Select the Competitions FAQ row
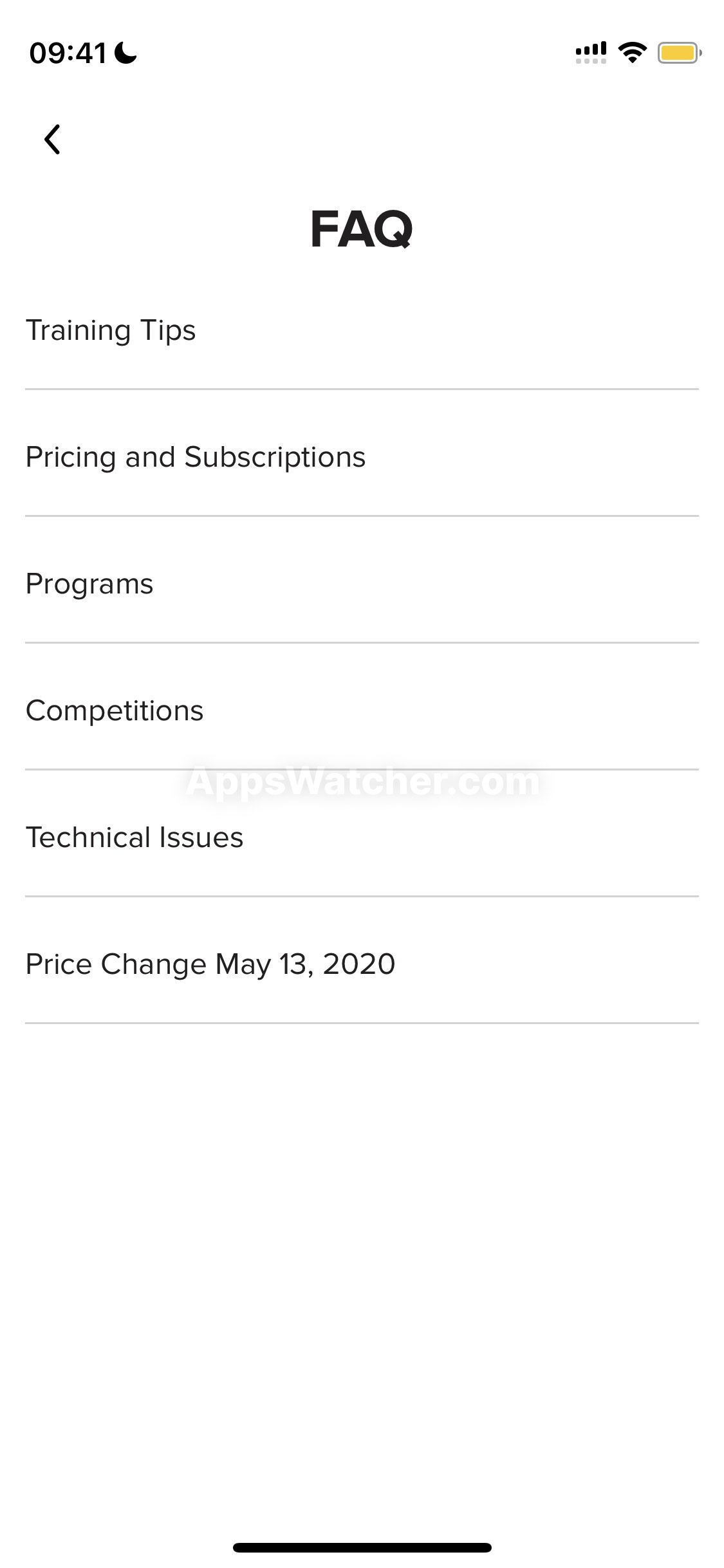724x1568 pixels. click(362, 711)
